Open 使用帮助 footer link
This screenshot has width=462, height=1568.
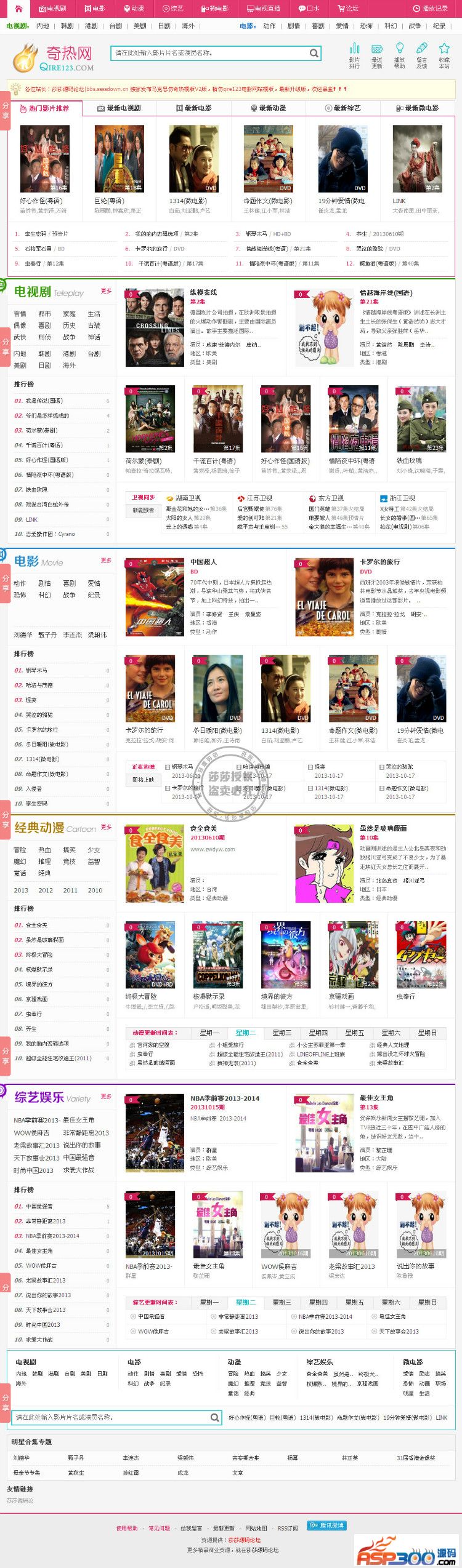pos(127,1528)
